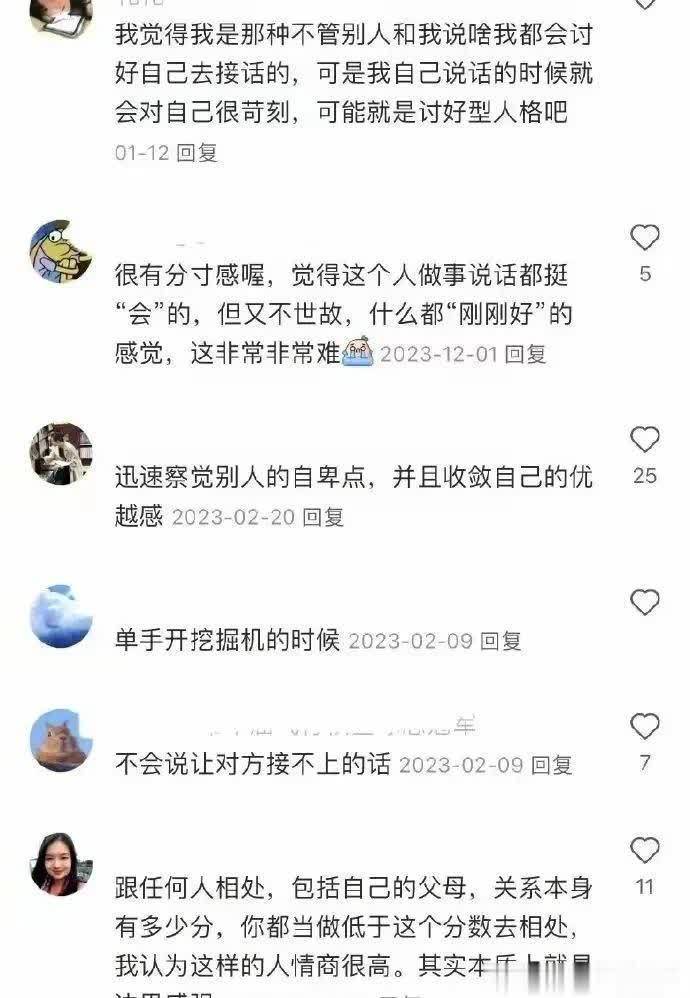Like the 迅速察觉别人的自卑点 comment

(645, 439)
